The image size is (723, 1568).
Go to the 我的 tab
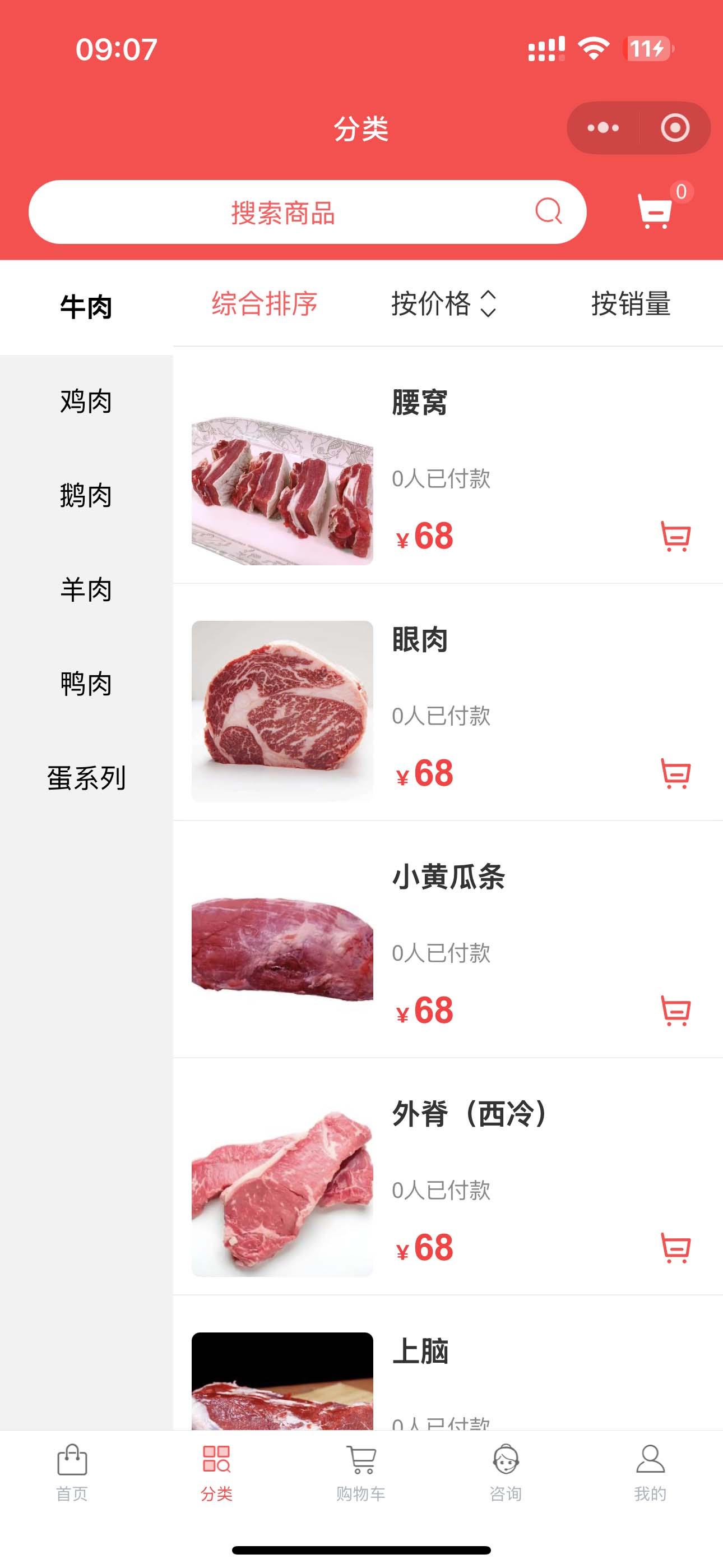pos(650,1473)
